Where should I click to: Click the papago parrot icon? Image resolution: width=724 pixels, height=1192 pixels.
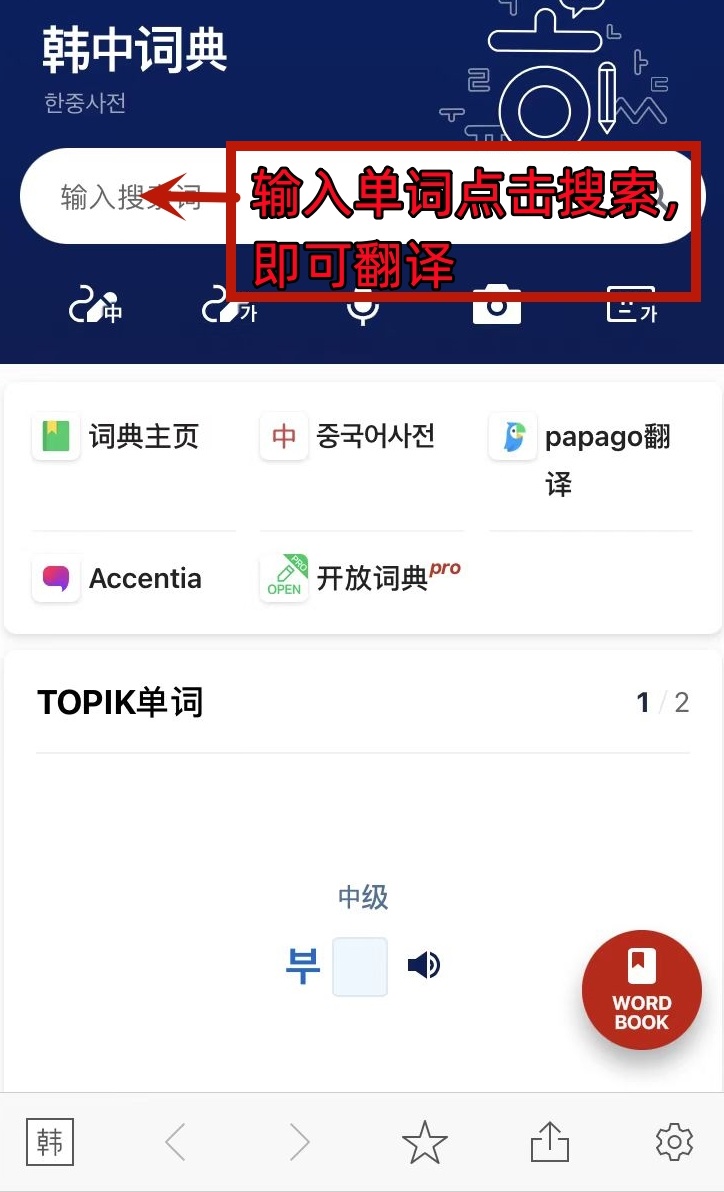point(512,437)
